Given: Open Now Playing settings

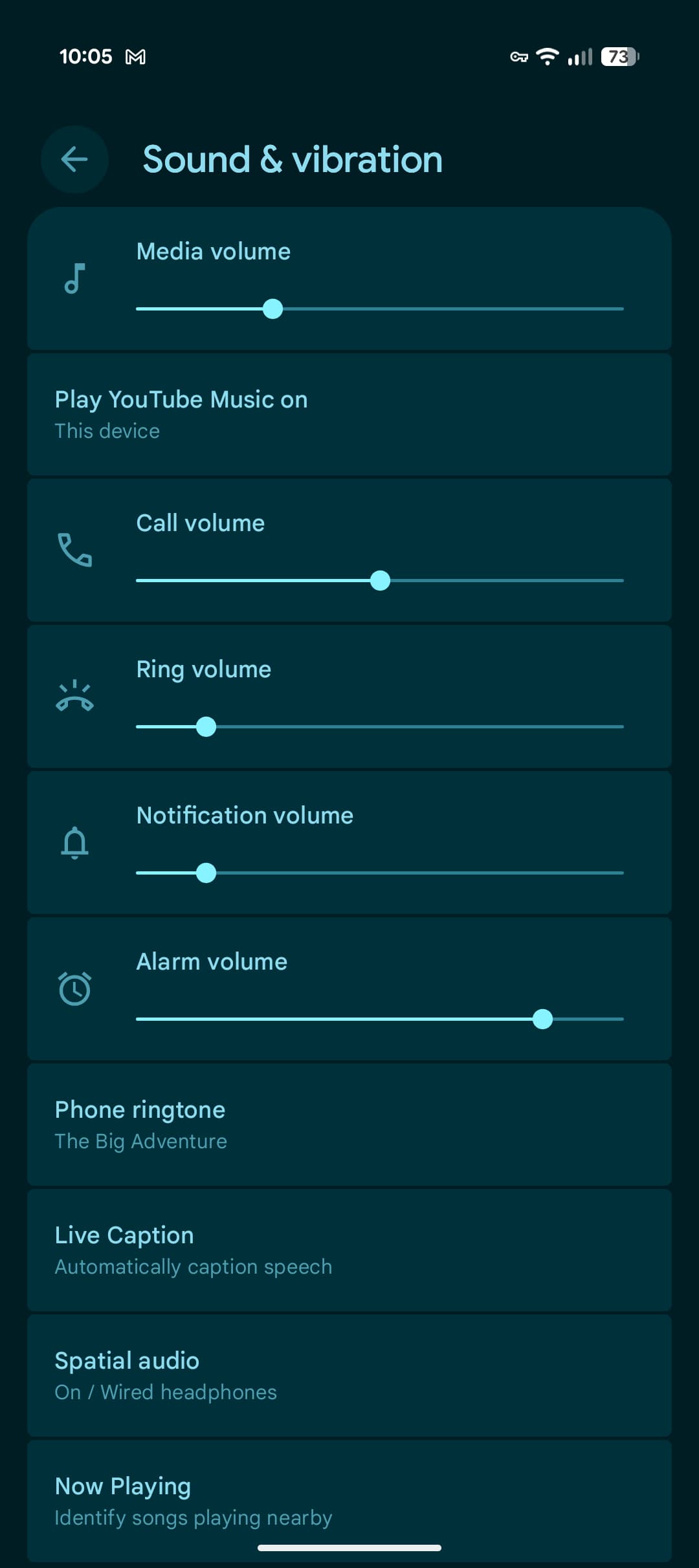Looking at the screenshot, I should point(349,1499).
